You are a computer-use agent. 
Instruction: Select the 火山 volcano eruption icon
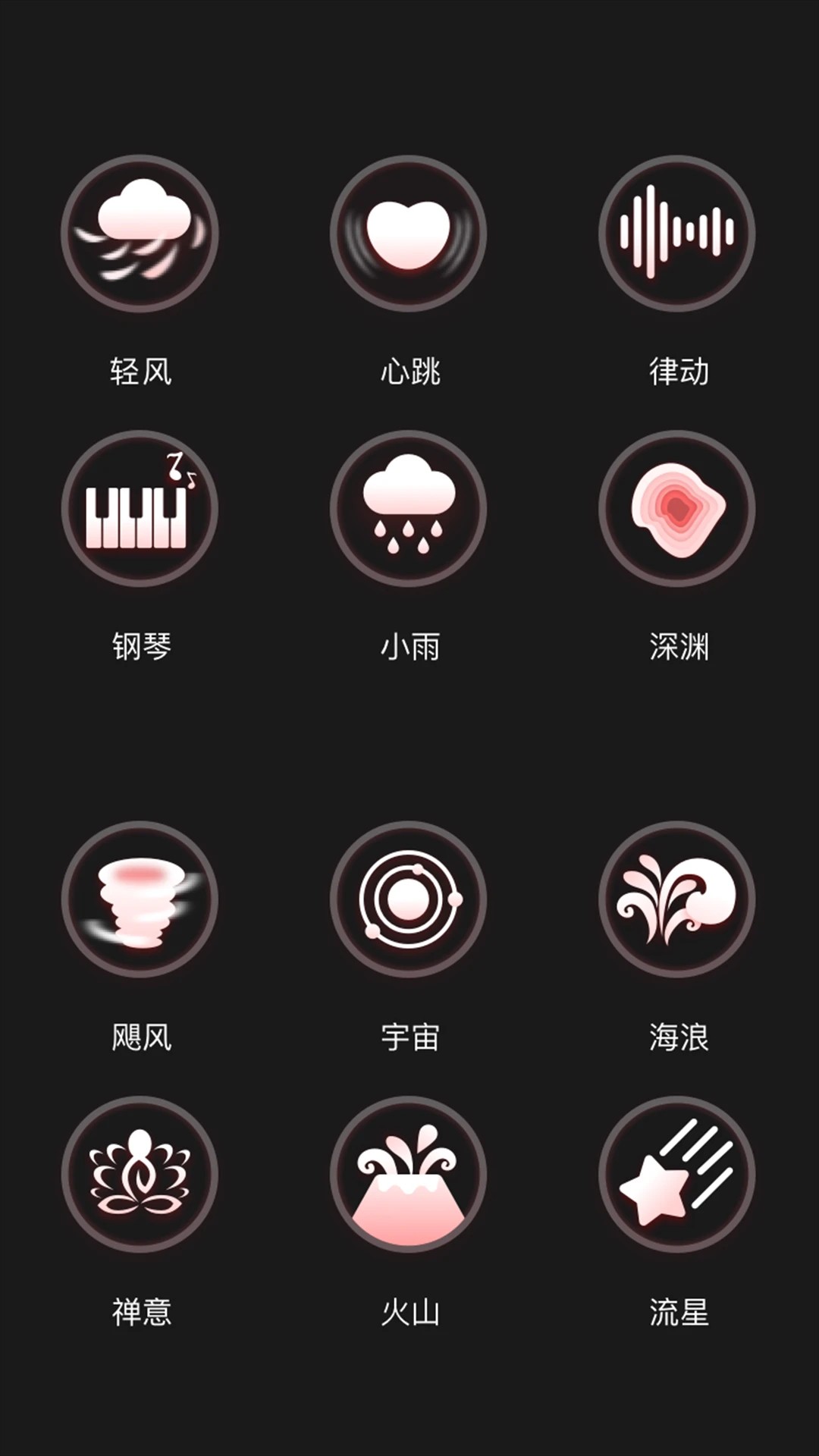[x=409, y=1175]
